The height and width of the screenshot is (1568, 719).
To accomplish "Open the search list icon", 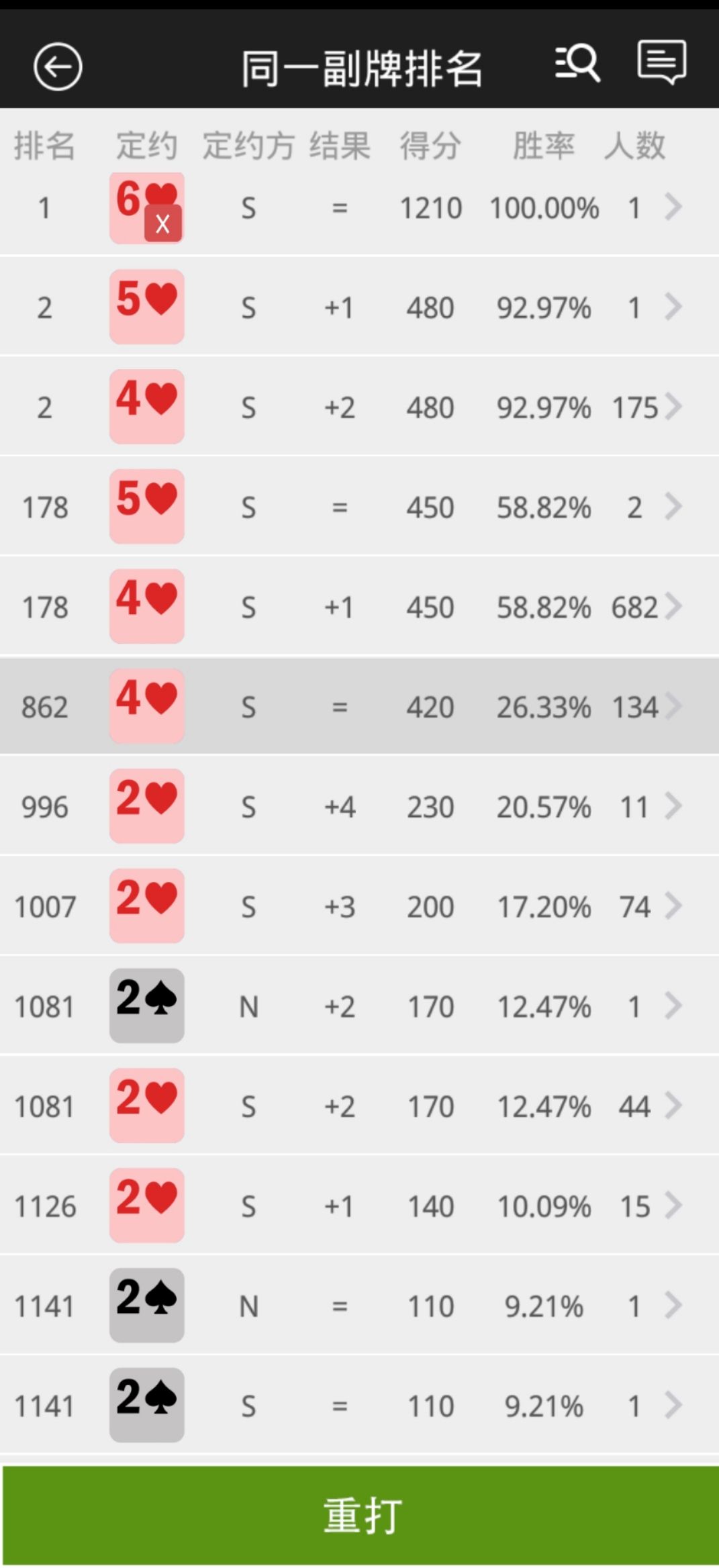I will pos(577,64).
